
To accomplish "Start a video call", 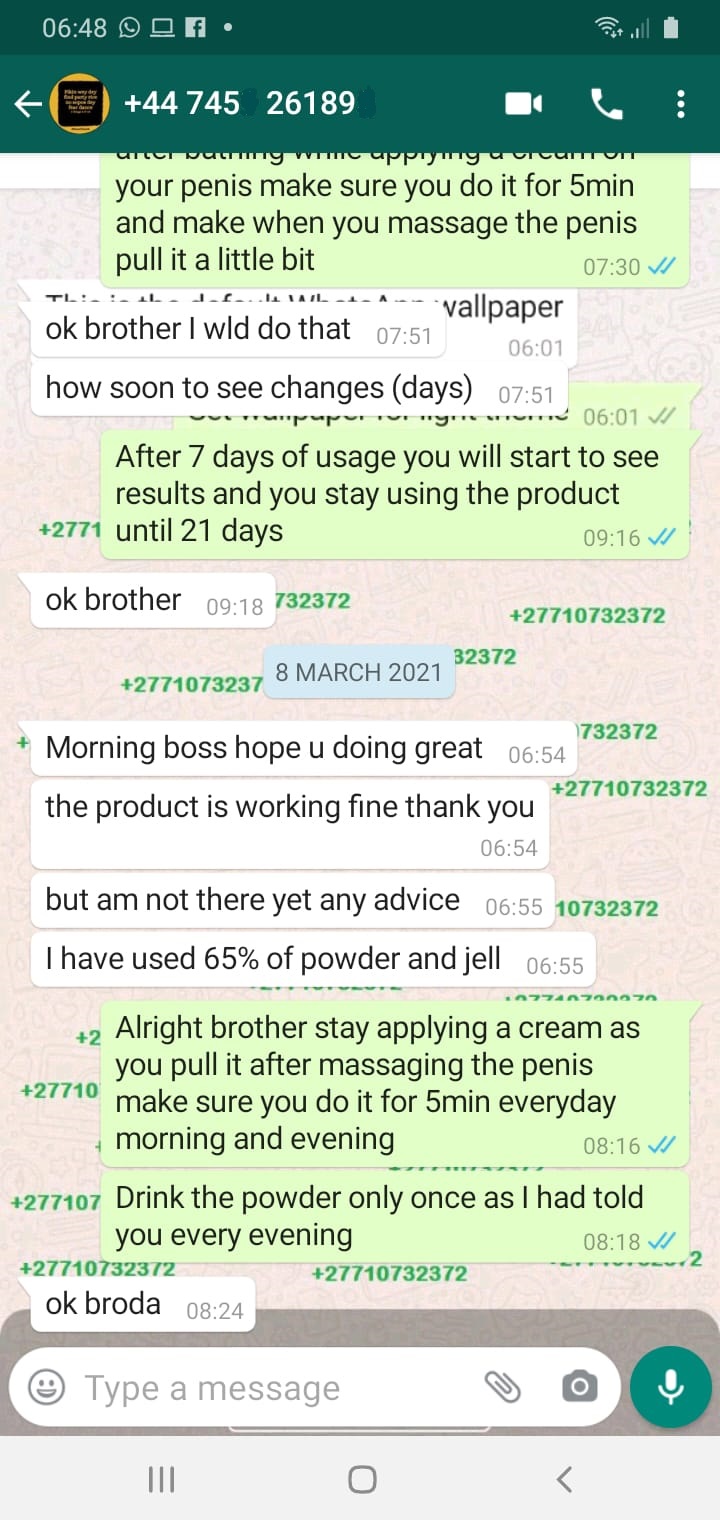I will (x=523, y=103).
